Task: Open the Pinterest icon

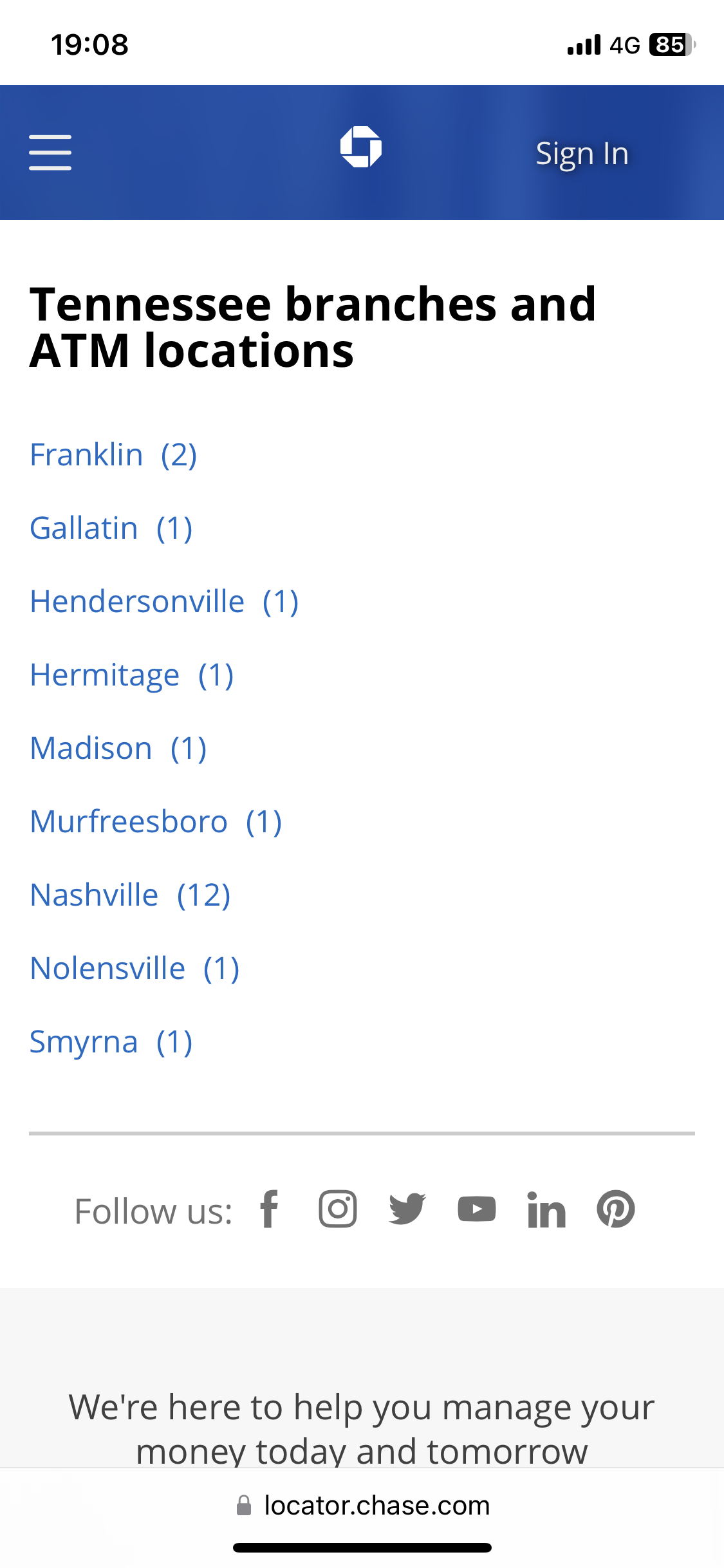Action: coord(616,1209)
